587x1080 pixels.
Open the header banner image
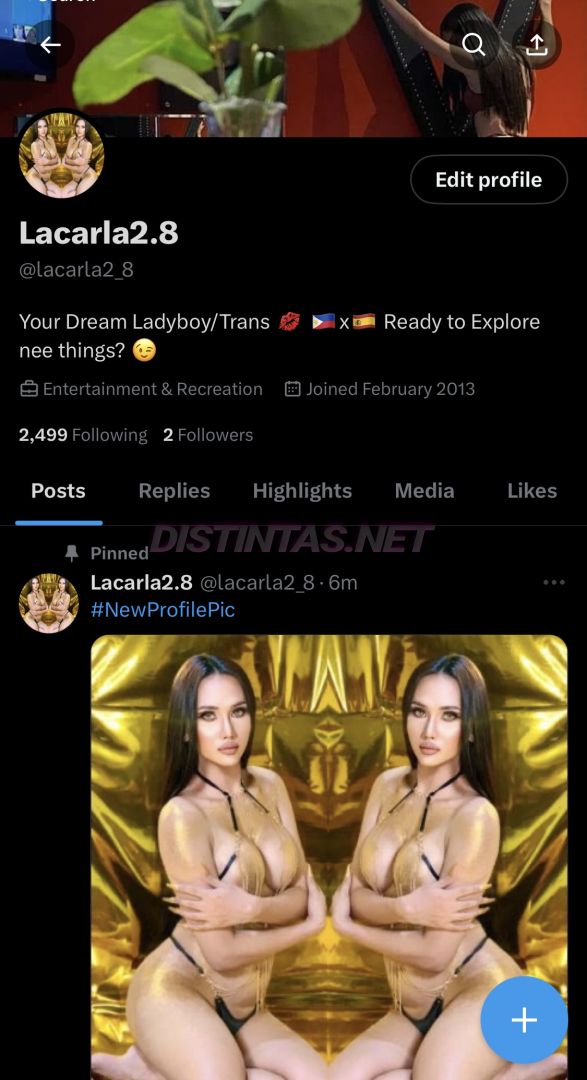[x=294, y=69]
